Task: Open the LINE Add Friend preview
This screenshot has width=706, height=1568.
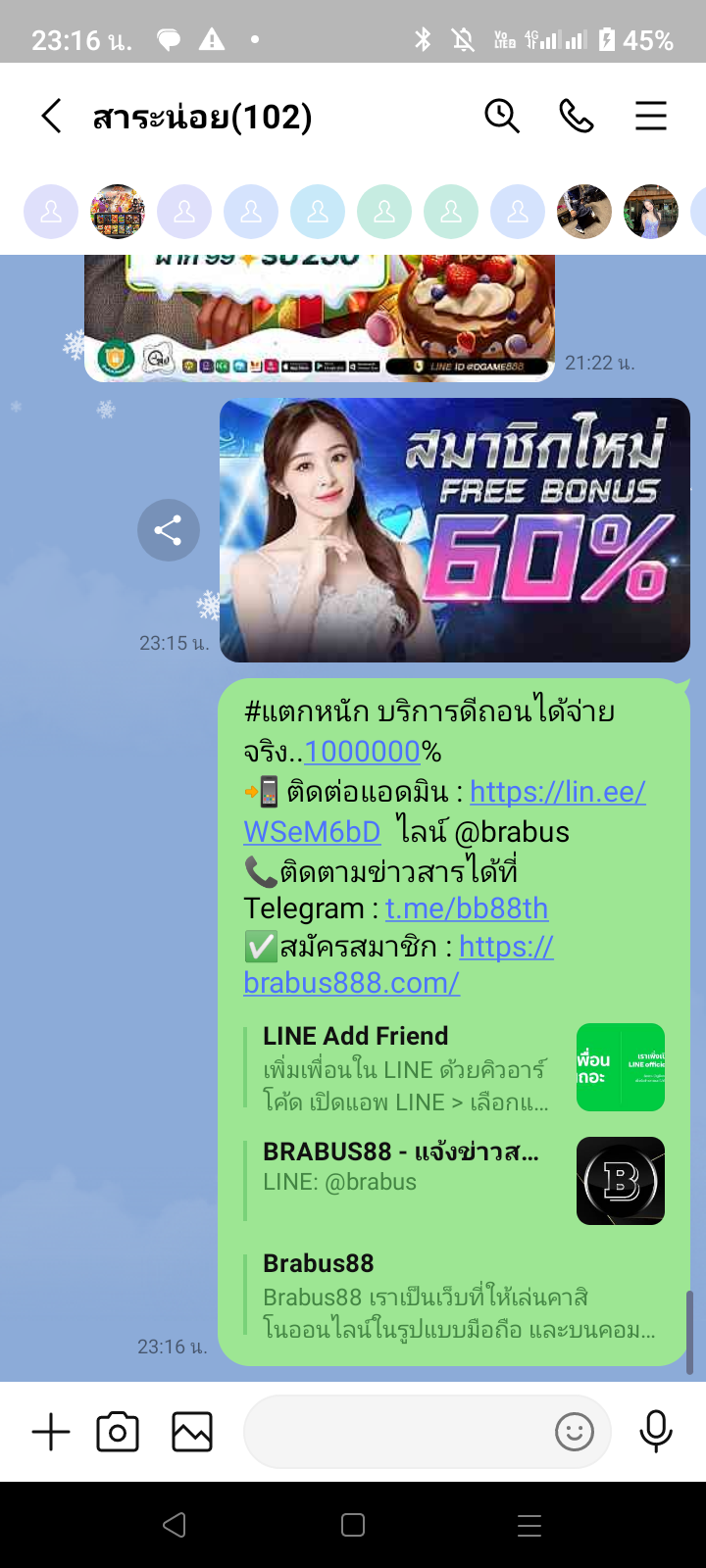Action: [x=454, y=1068]
